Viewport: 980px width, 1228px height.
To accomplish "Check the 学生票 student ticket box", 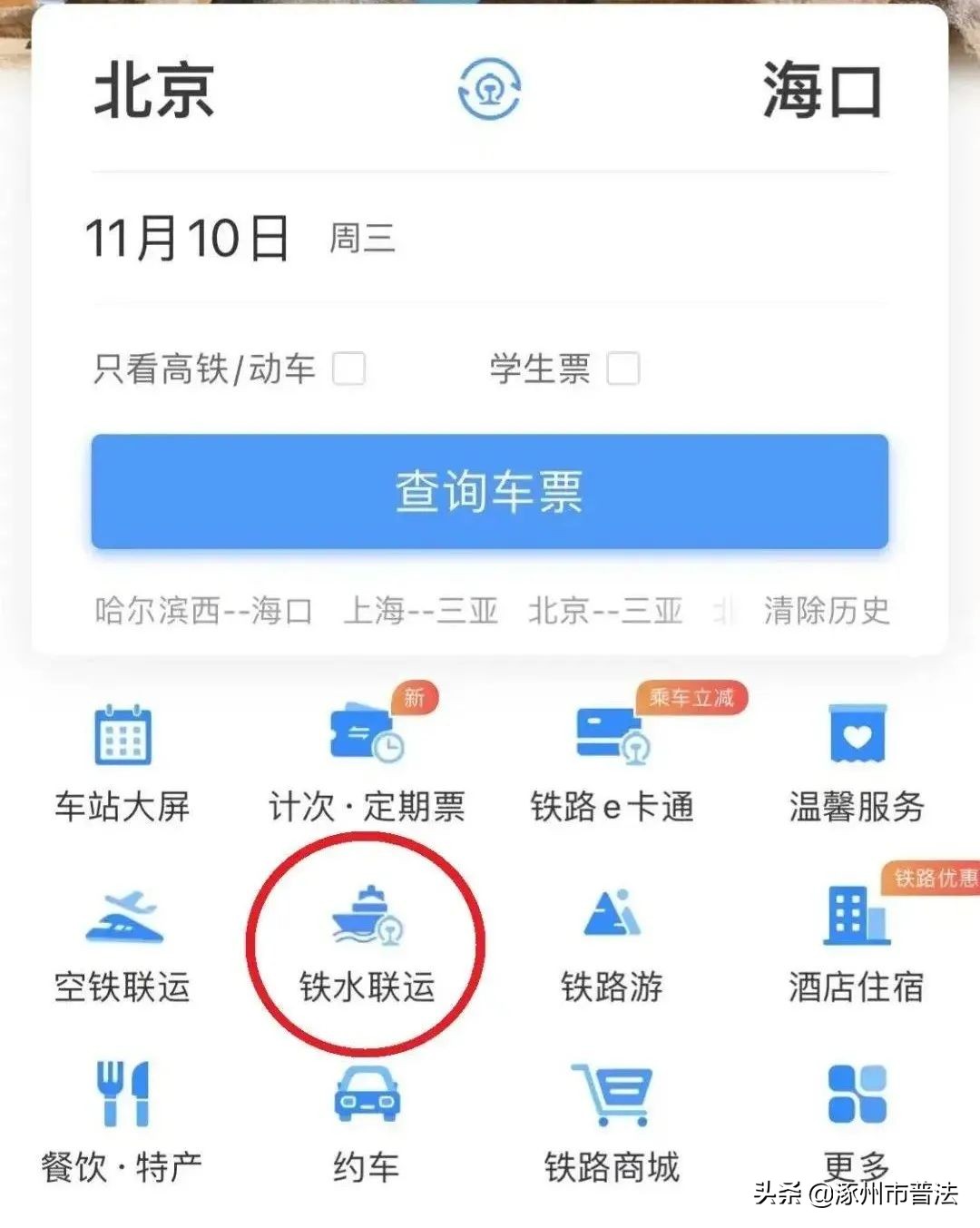I will [624, 368].
